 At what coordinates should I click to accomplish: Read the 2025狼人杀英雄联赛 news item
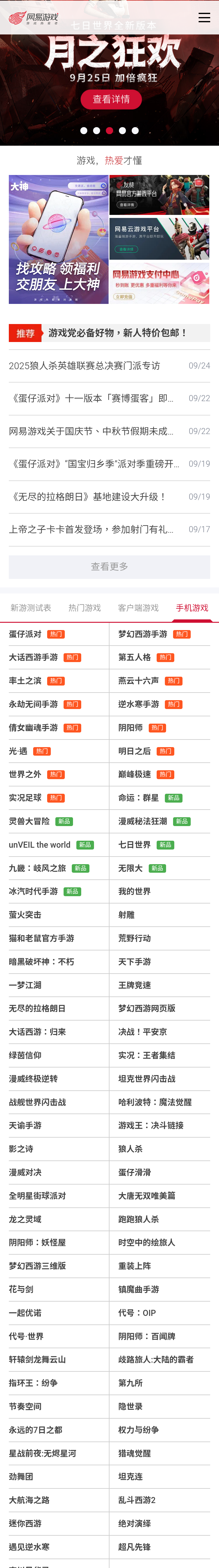84,366
